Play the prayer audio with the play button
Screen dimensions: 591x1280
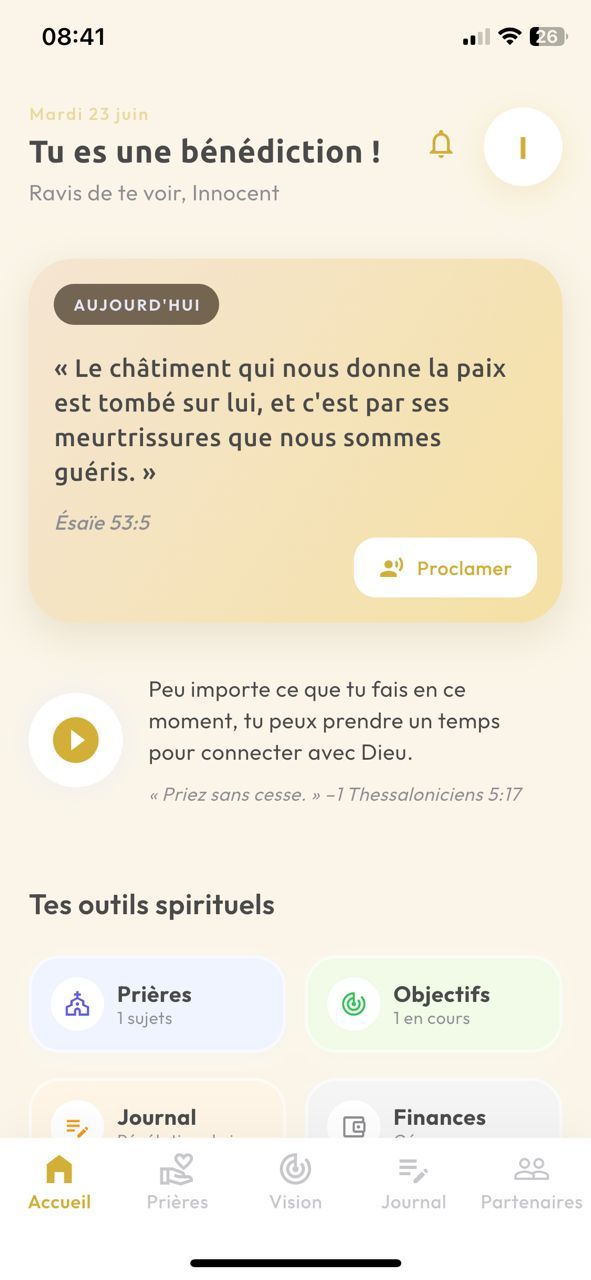point(76,740)
